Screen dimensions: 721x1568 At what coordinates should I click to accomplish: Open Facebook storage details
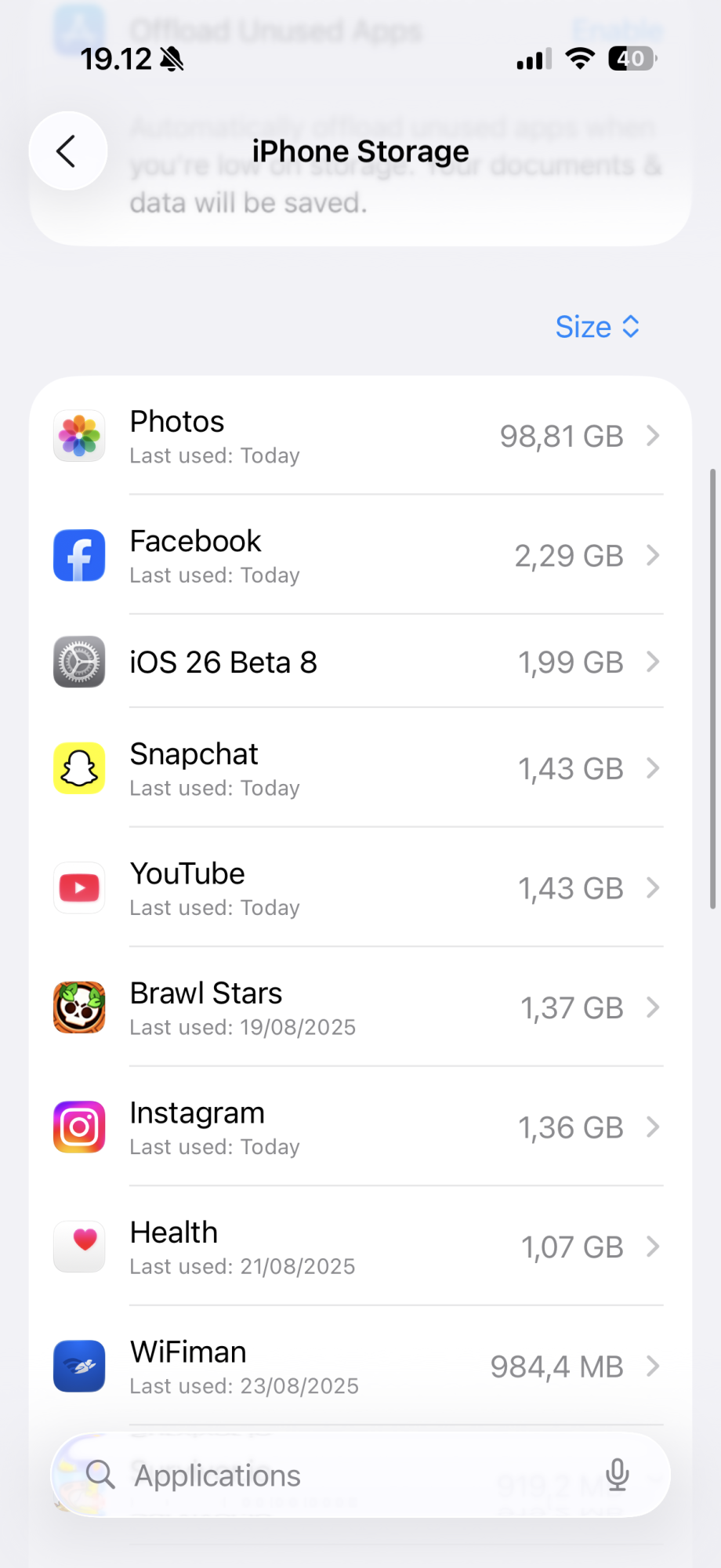(x=360, y=556)
